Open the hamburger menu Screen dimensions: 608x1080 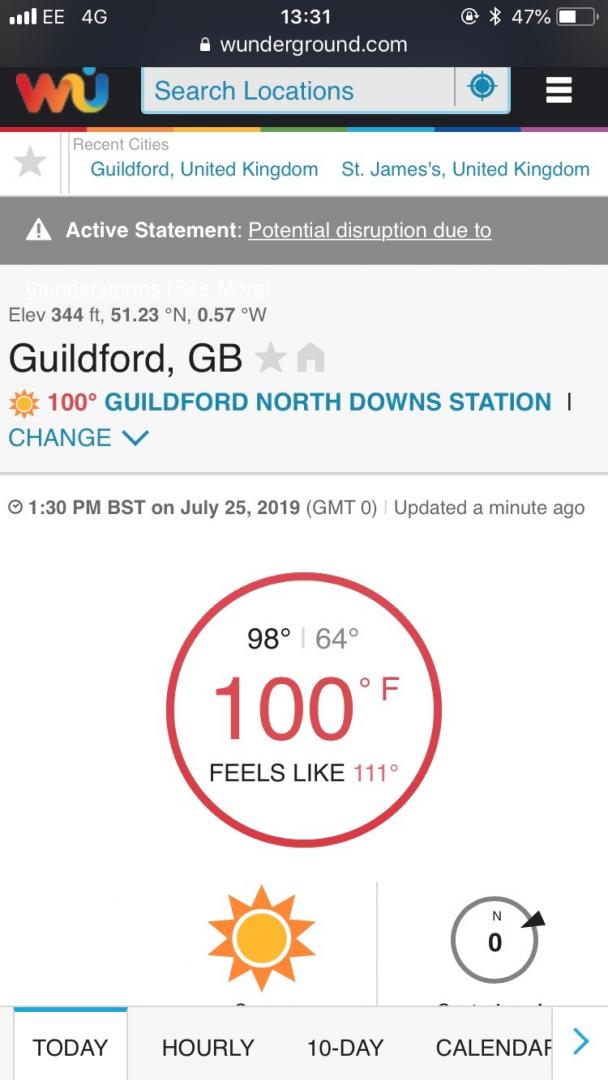click(558, 90)
